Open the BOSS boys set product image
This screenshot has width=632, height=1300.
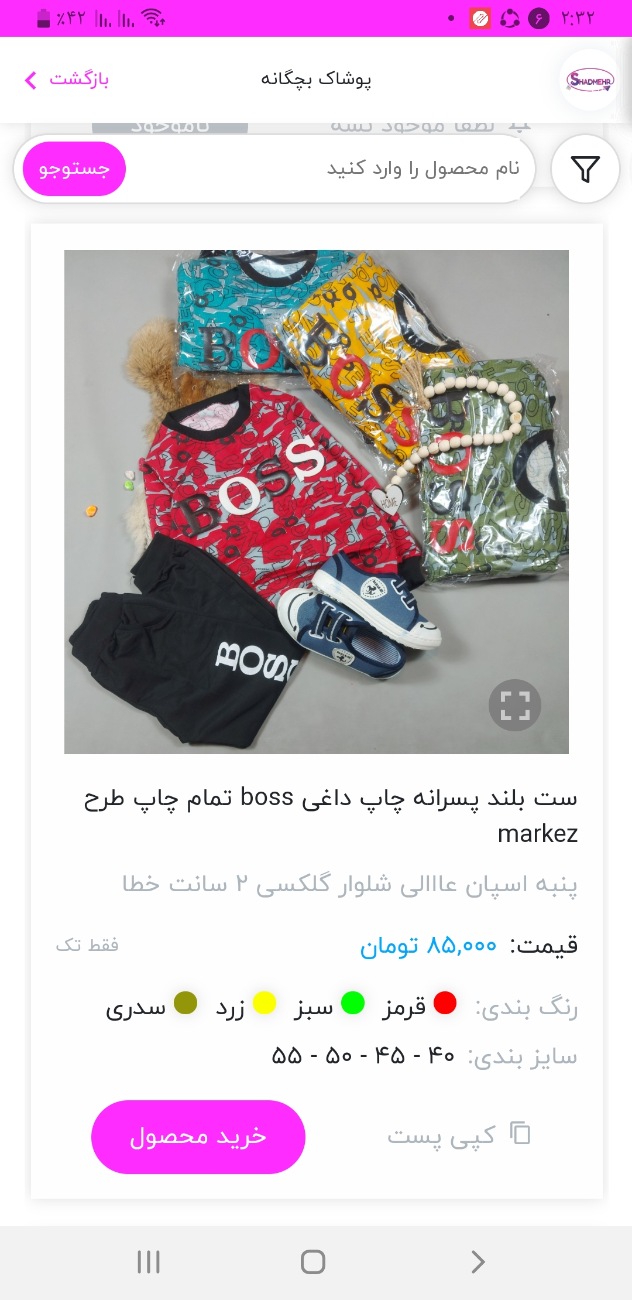coord(316,501)
